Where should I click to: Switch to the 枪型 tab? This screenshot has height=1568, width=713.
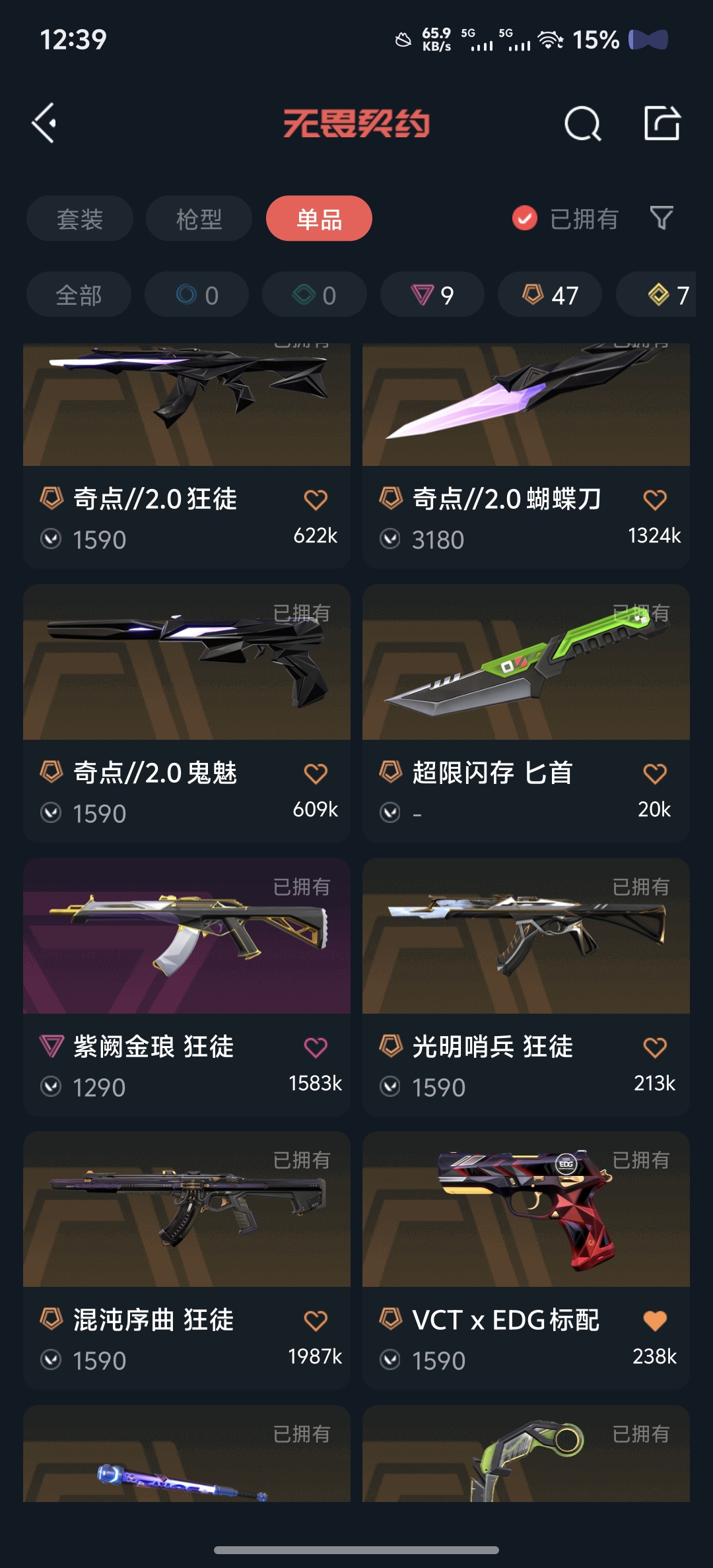coord(199,218)
